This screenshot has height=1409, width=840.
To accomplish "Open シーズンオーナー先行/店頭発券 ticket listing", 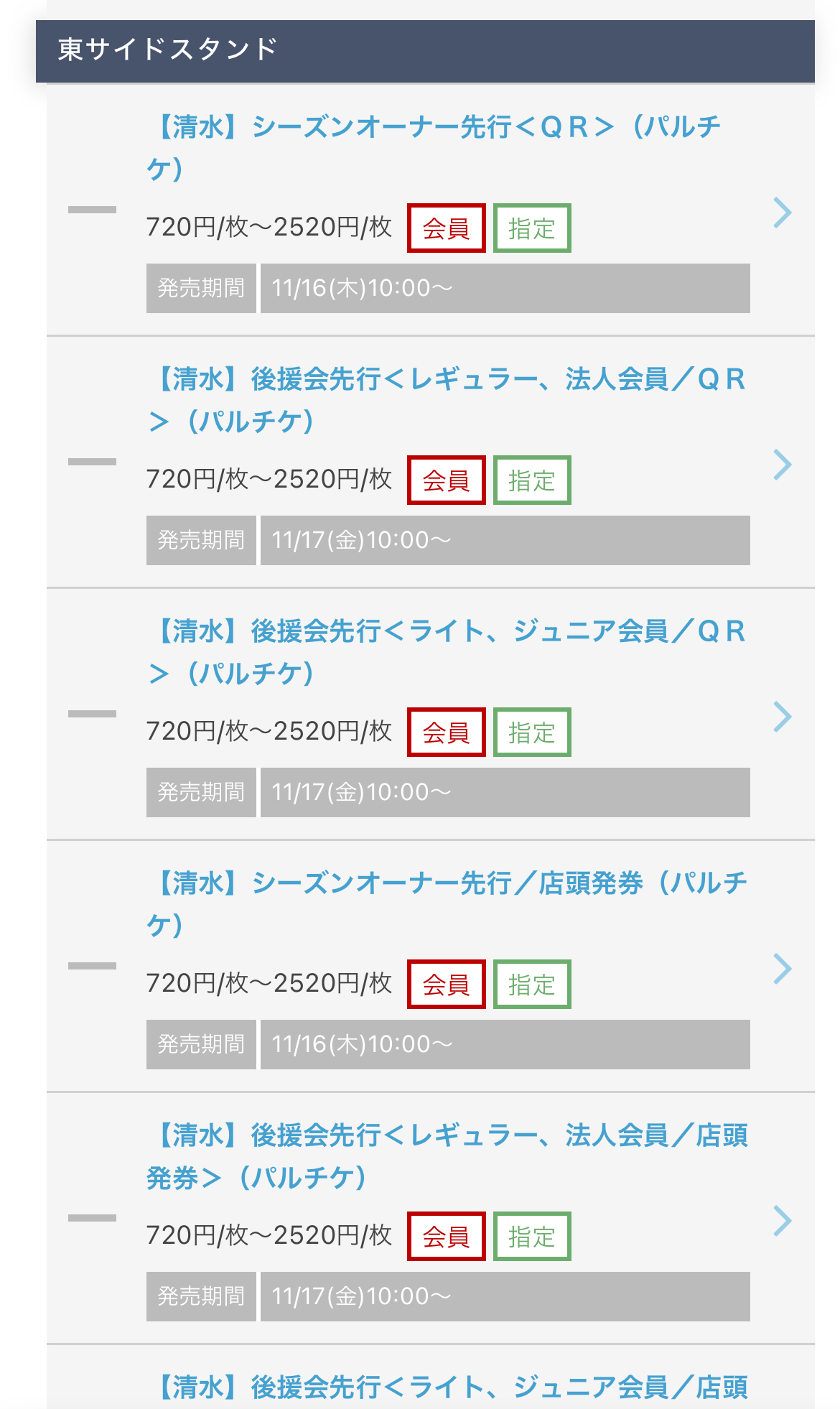I will [431, 966].
